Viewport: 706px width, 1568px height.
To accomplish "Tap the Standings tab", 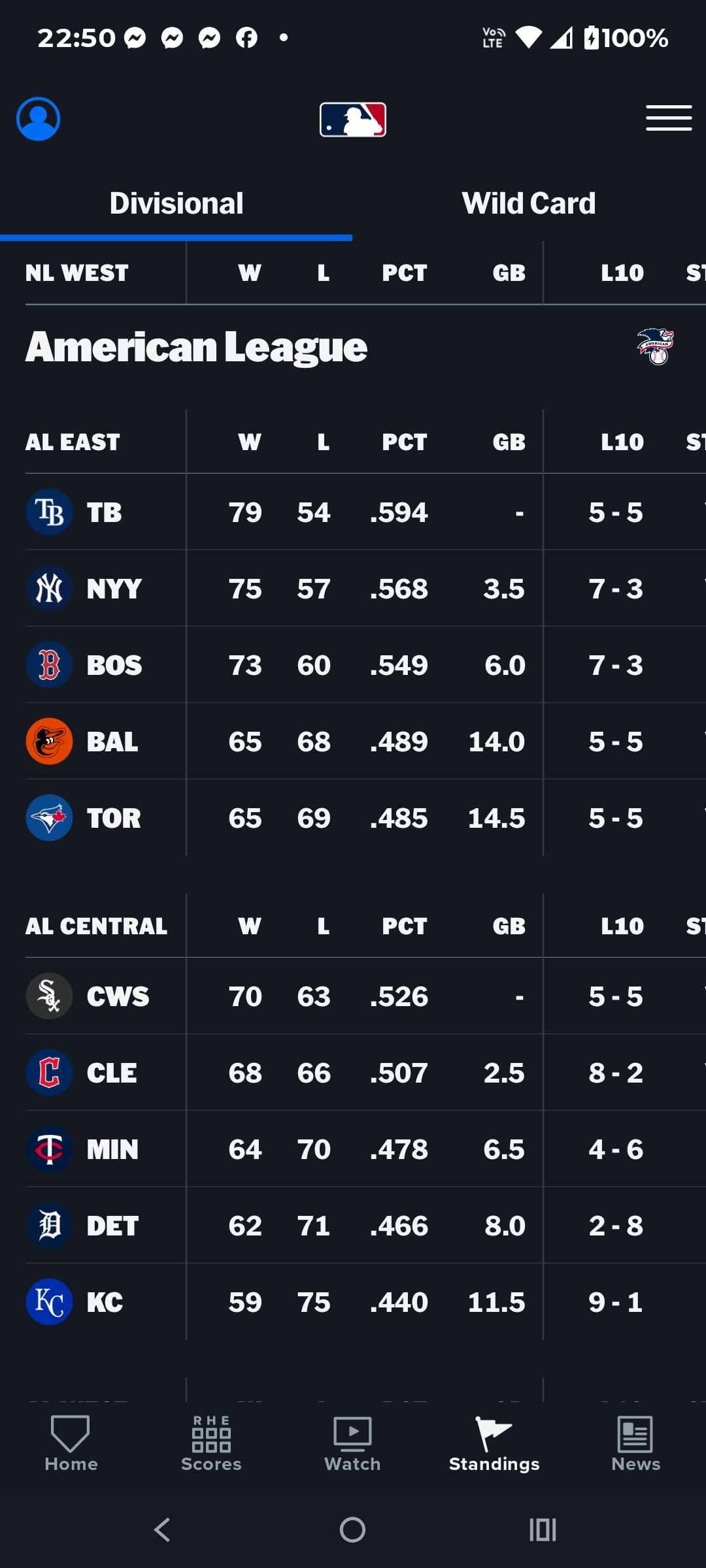I will [494, 1444].
